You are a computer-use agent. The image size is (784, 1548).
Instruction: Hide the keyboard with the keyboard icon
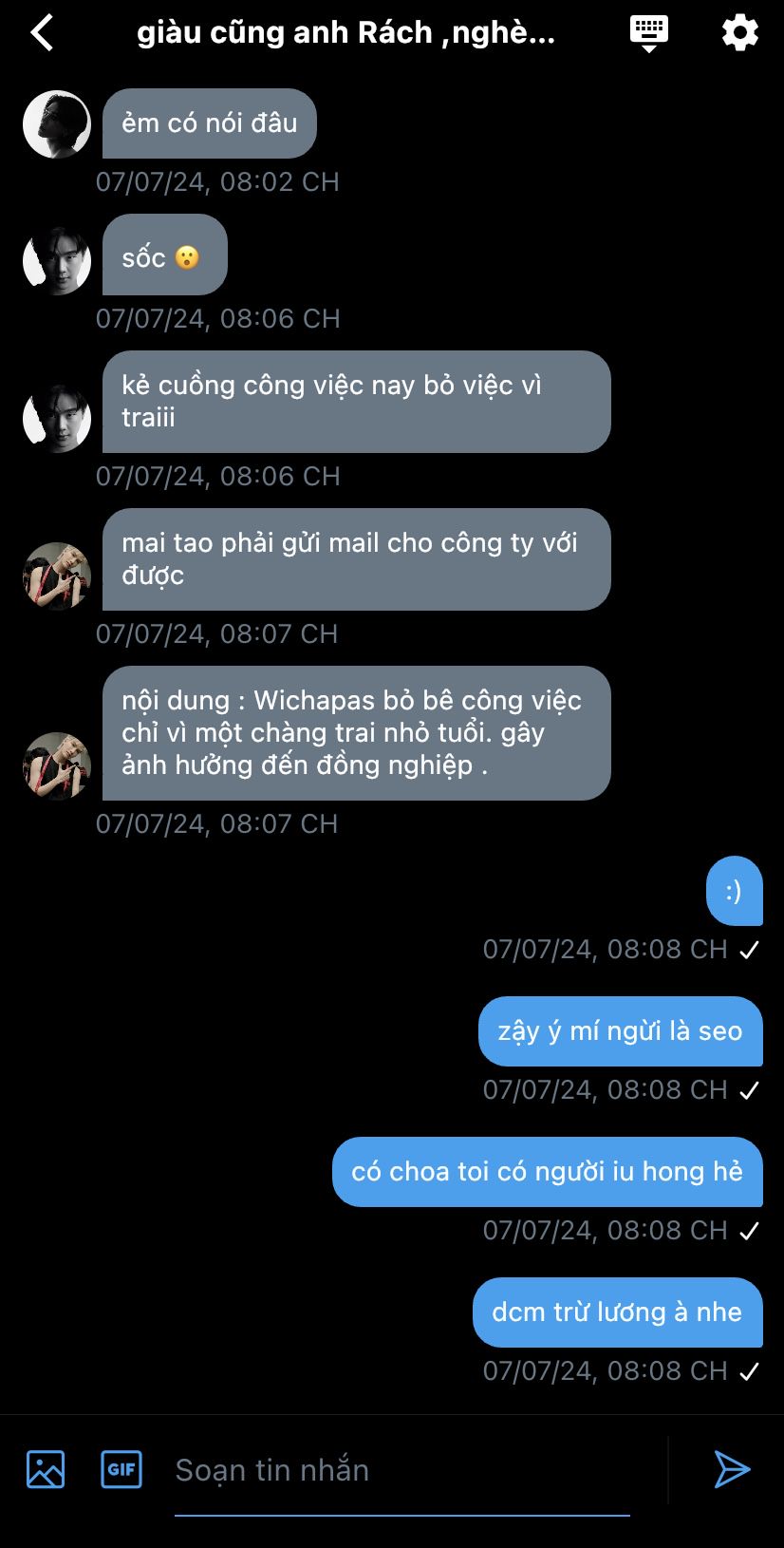[649, 33]
